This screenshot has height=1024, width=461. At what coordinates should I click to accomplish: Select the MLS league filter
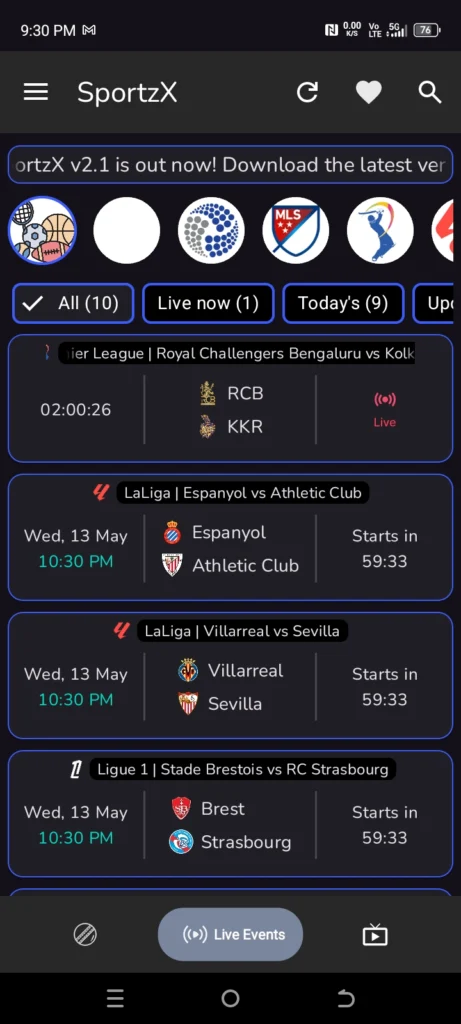(296, 231)
